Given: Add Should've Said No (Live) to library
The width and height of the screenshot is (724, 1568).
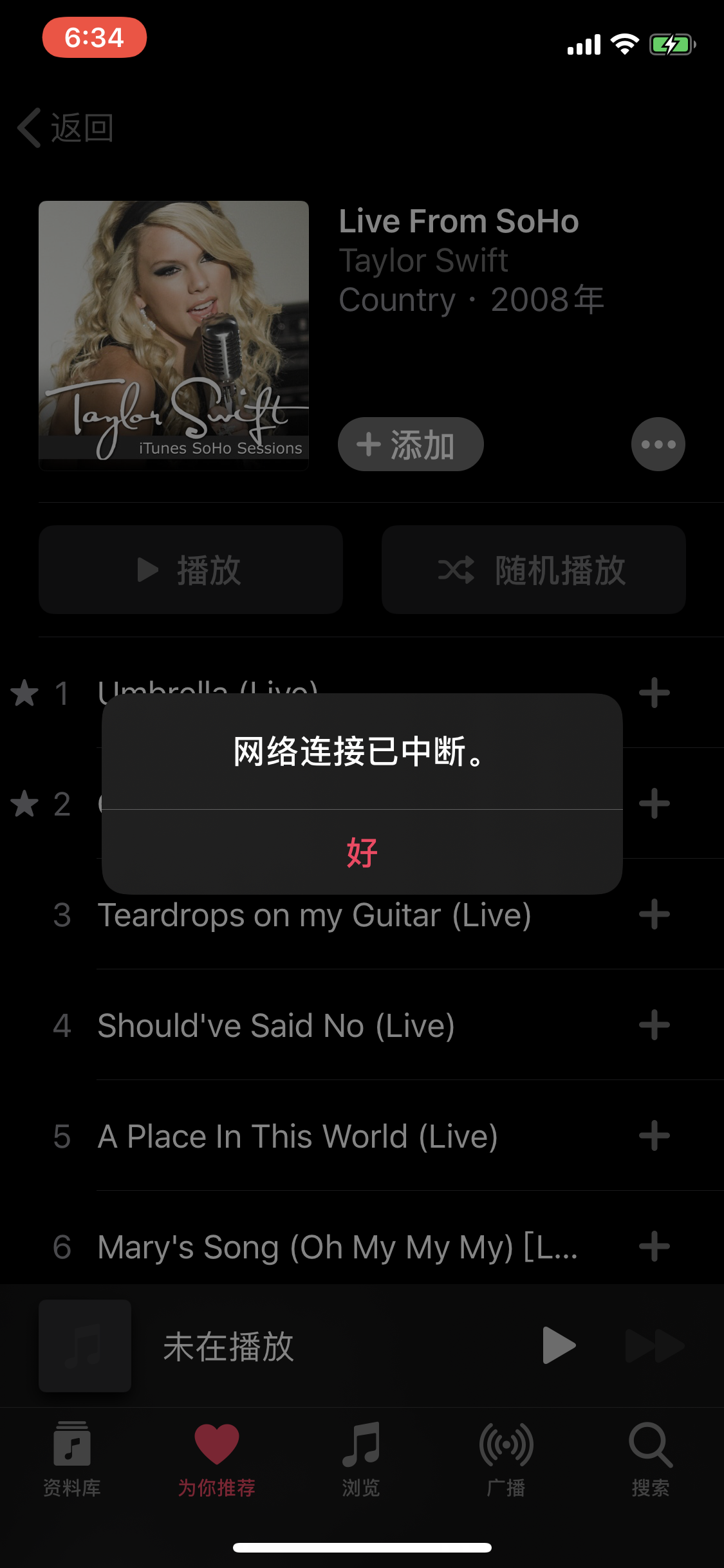Looking at the screenshot, I should [654, 1025].
